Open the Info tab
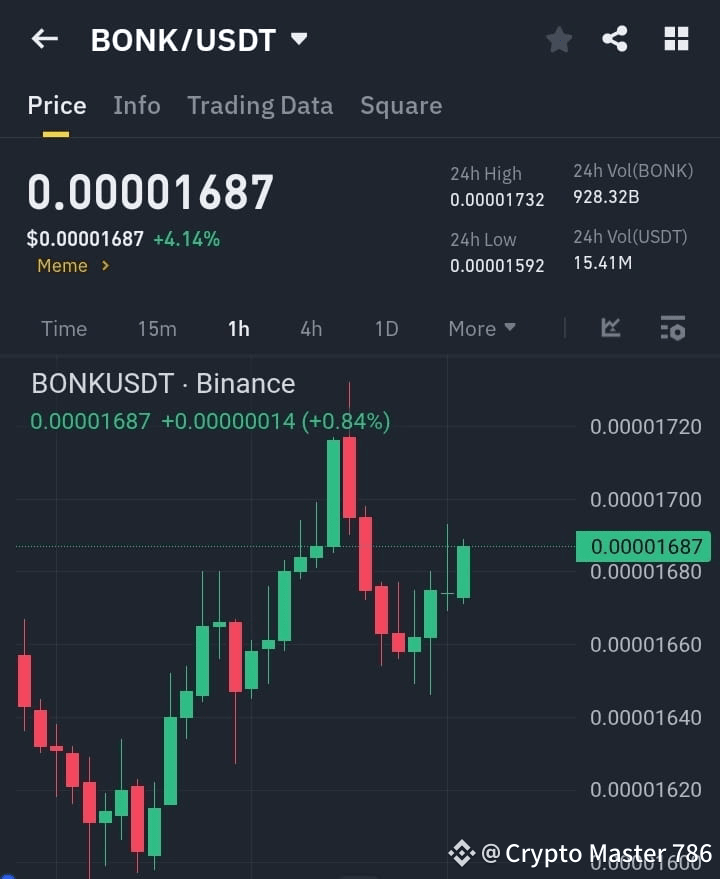 (137, 105)
